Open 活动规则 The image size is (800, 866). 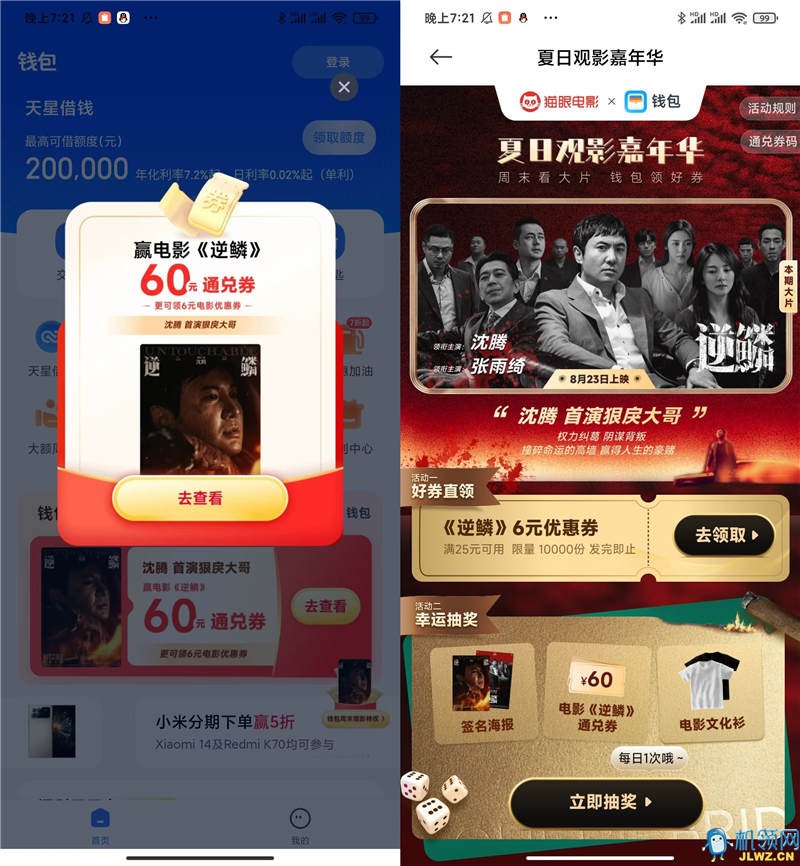771,108
